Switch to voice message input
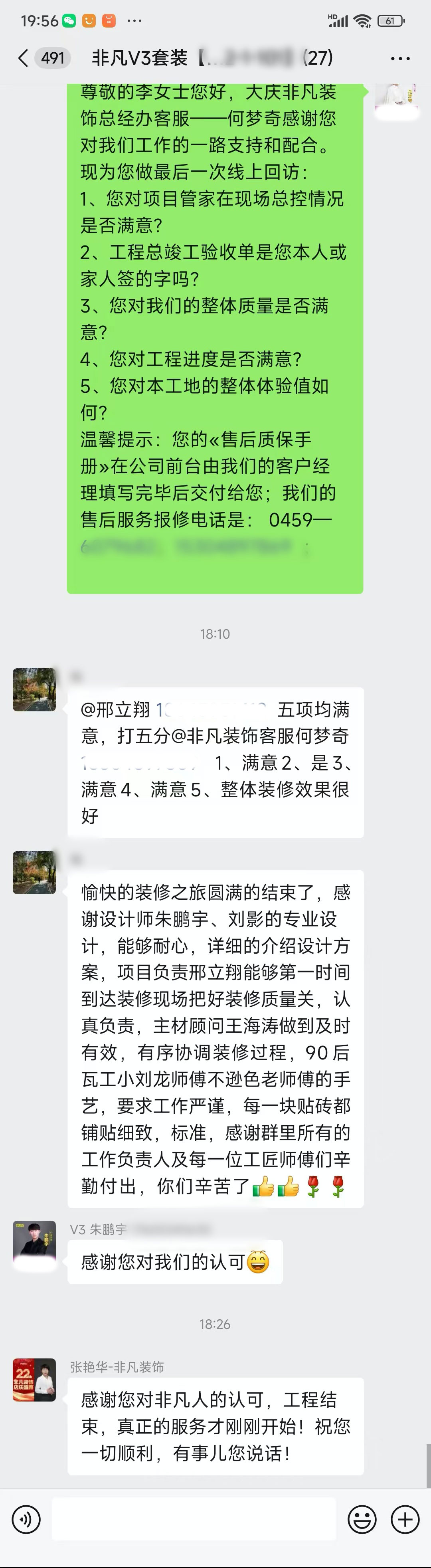431x1568 pixels. click(26, 1519)
